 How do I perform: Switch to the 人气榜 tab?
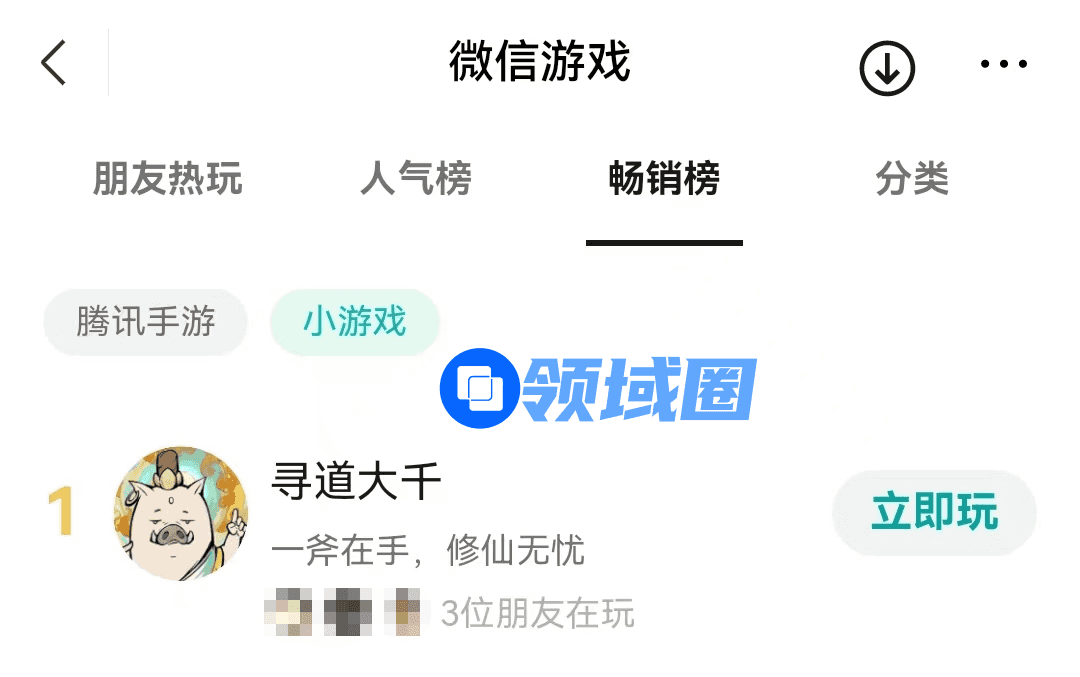pyautogui.click(x=416, y=180)
